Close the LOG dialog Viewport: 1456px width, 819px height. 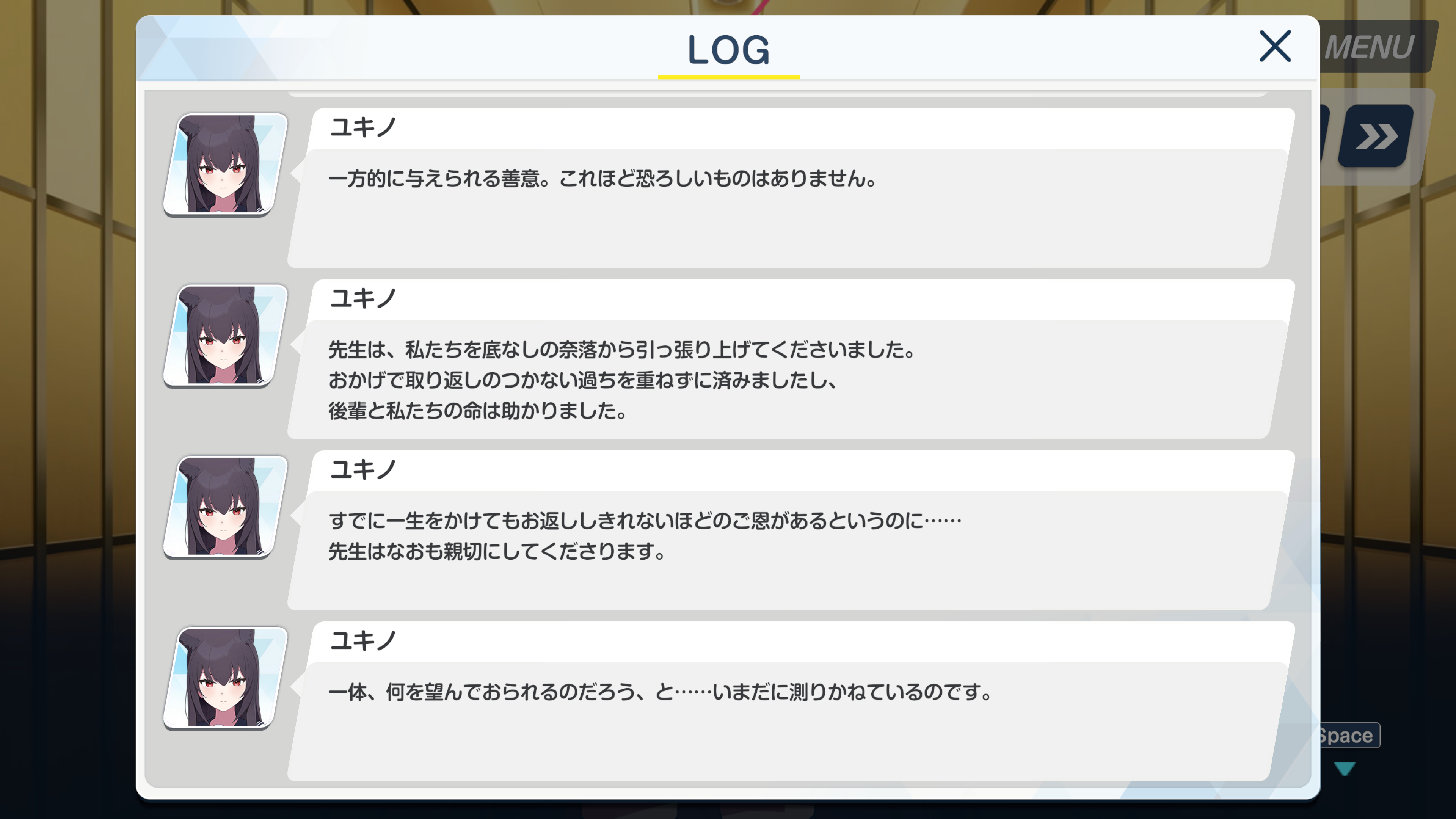[1274, 46]
